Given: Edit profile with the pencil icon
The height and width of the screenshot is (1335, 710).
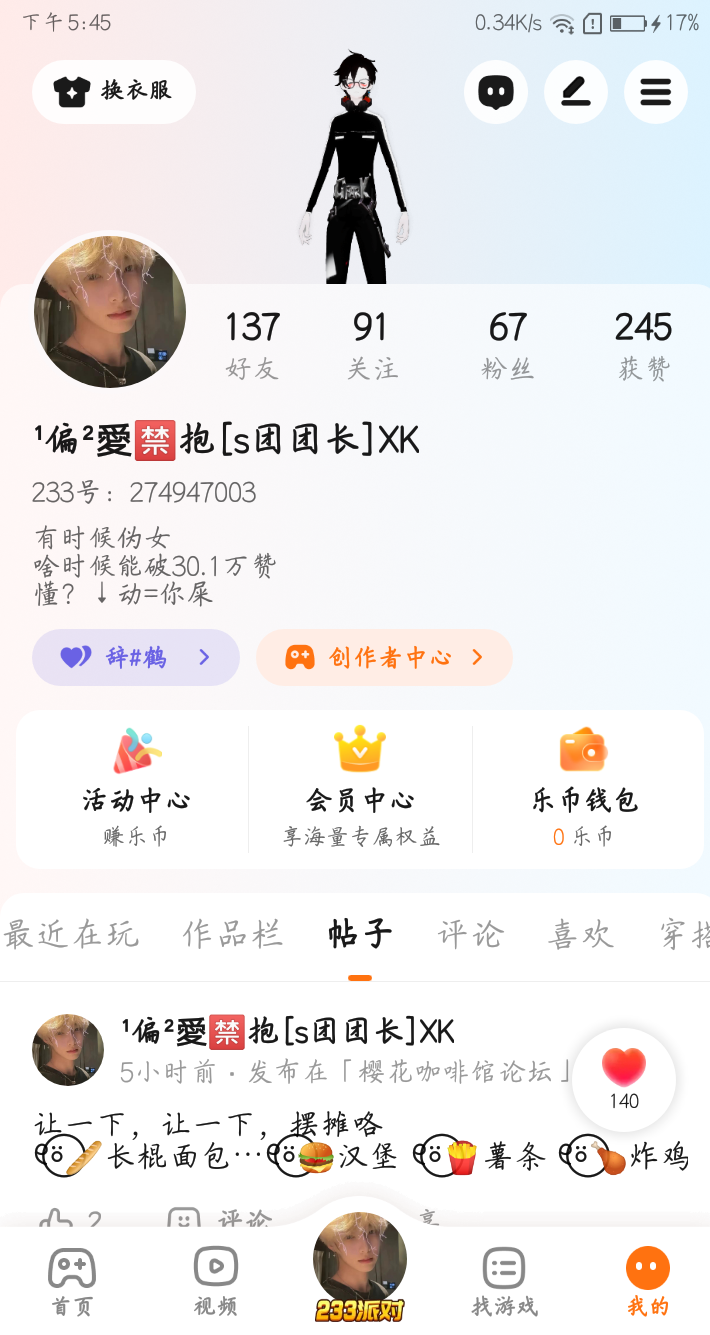Looking at the screenshot, I should click(x=576, y=92).
